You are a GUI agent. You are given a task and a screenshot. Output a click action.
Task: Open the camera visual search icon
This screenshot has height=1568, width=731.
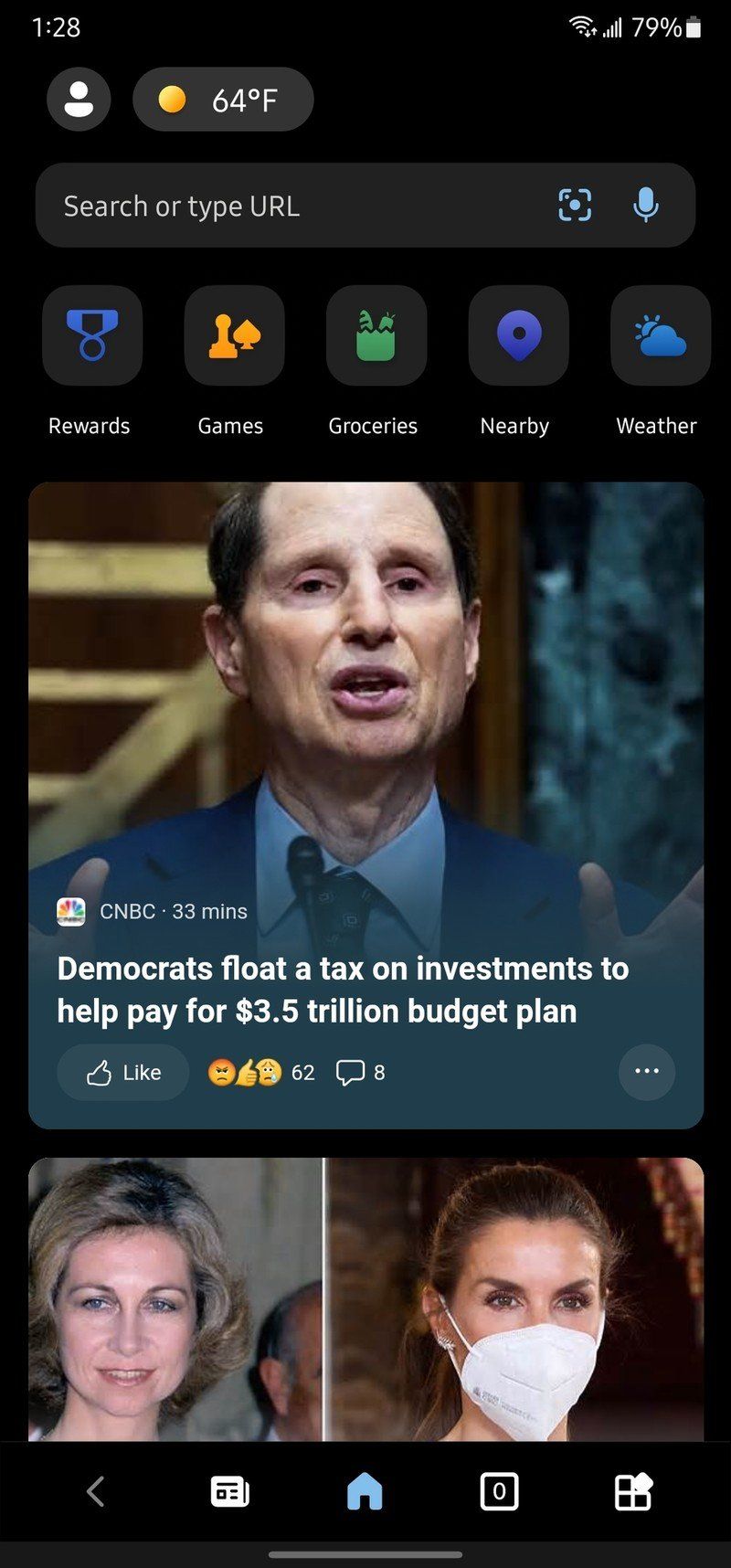(573, 206)
